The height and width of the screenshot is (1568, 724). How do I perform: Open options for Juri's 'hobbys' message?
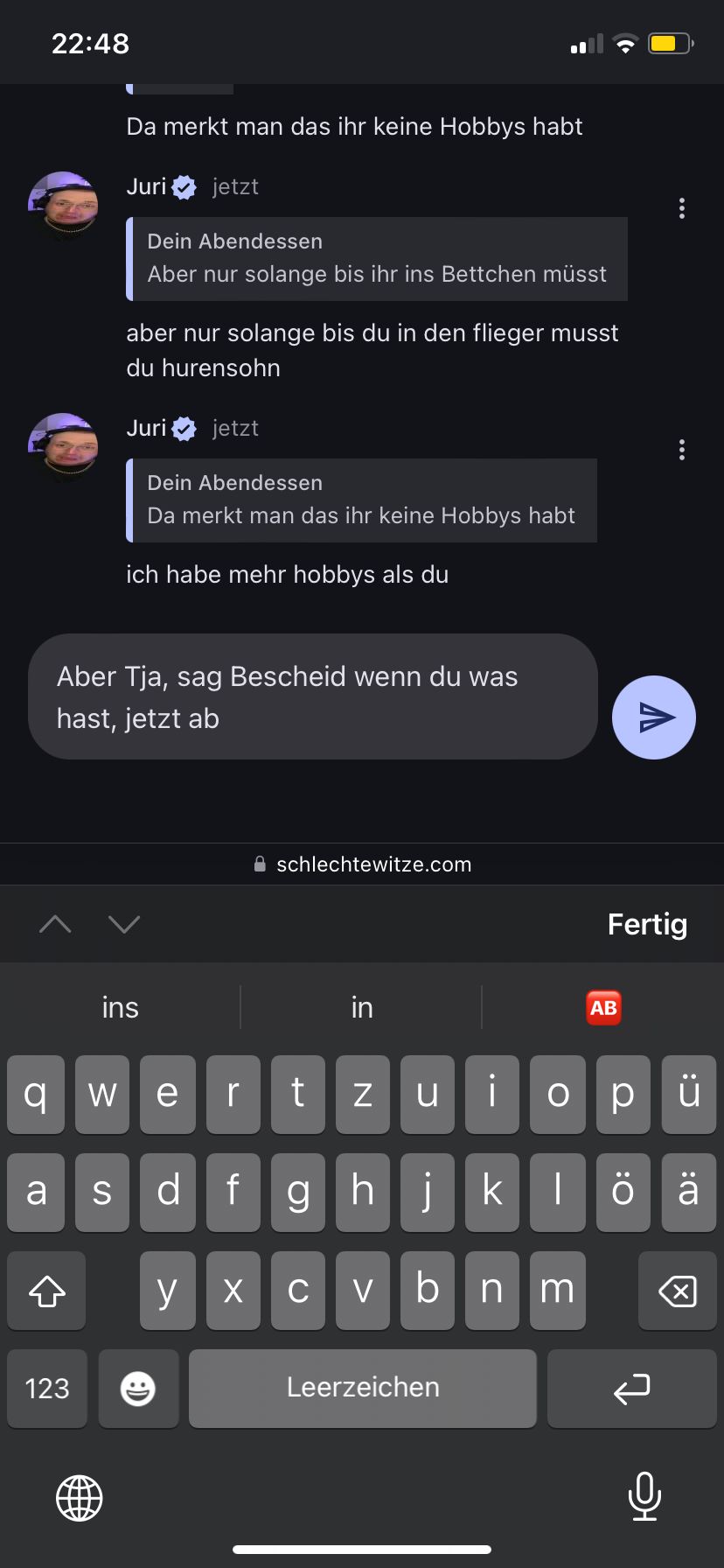tap(682, 450)
